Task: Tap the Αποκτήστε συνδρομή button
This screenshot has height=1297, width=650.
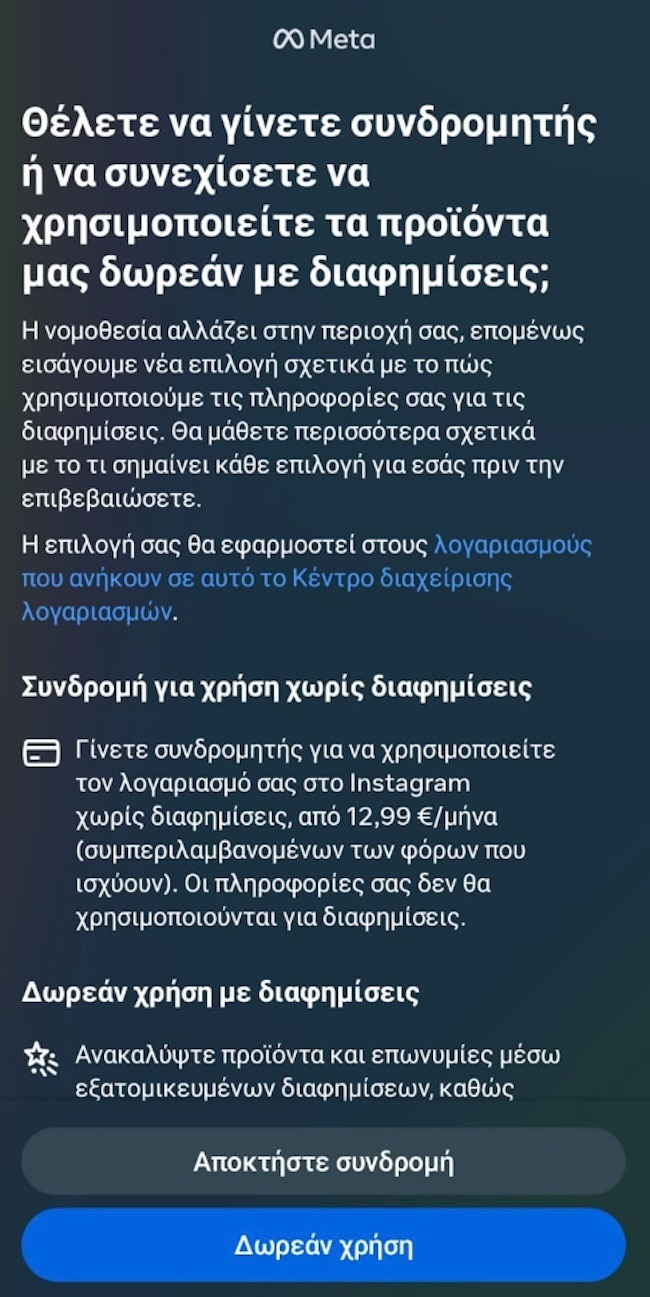Action: [323, 1162]
